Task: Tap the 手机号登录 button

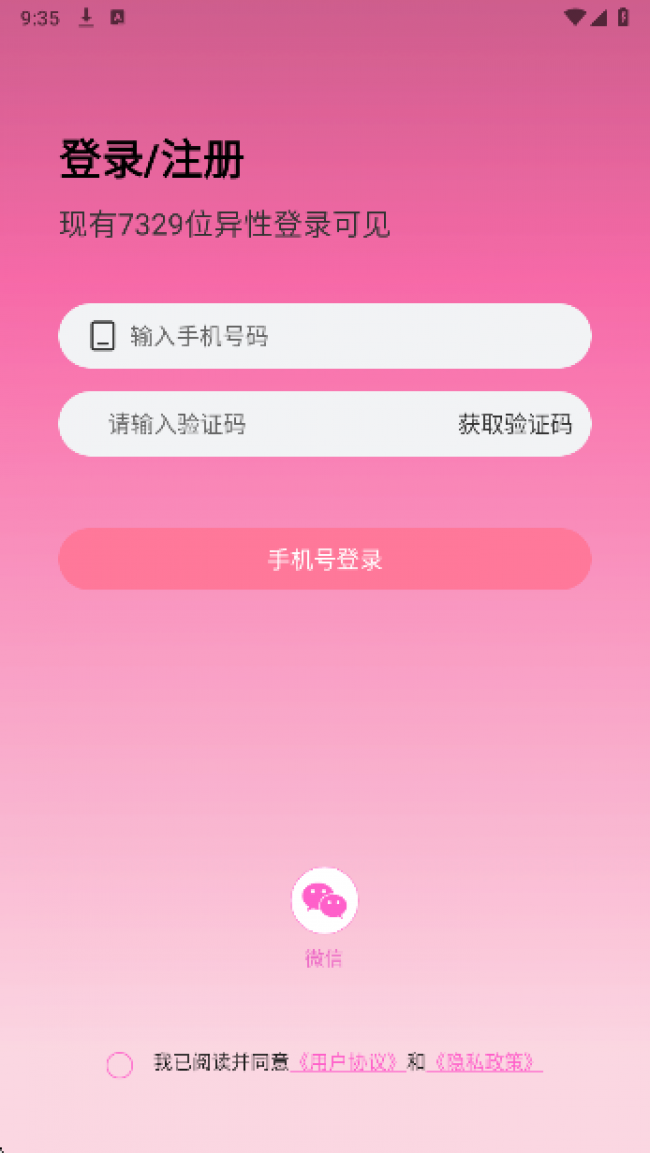Action: point(325,559)
